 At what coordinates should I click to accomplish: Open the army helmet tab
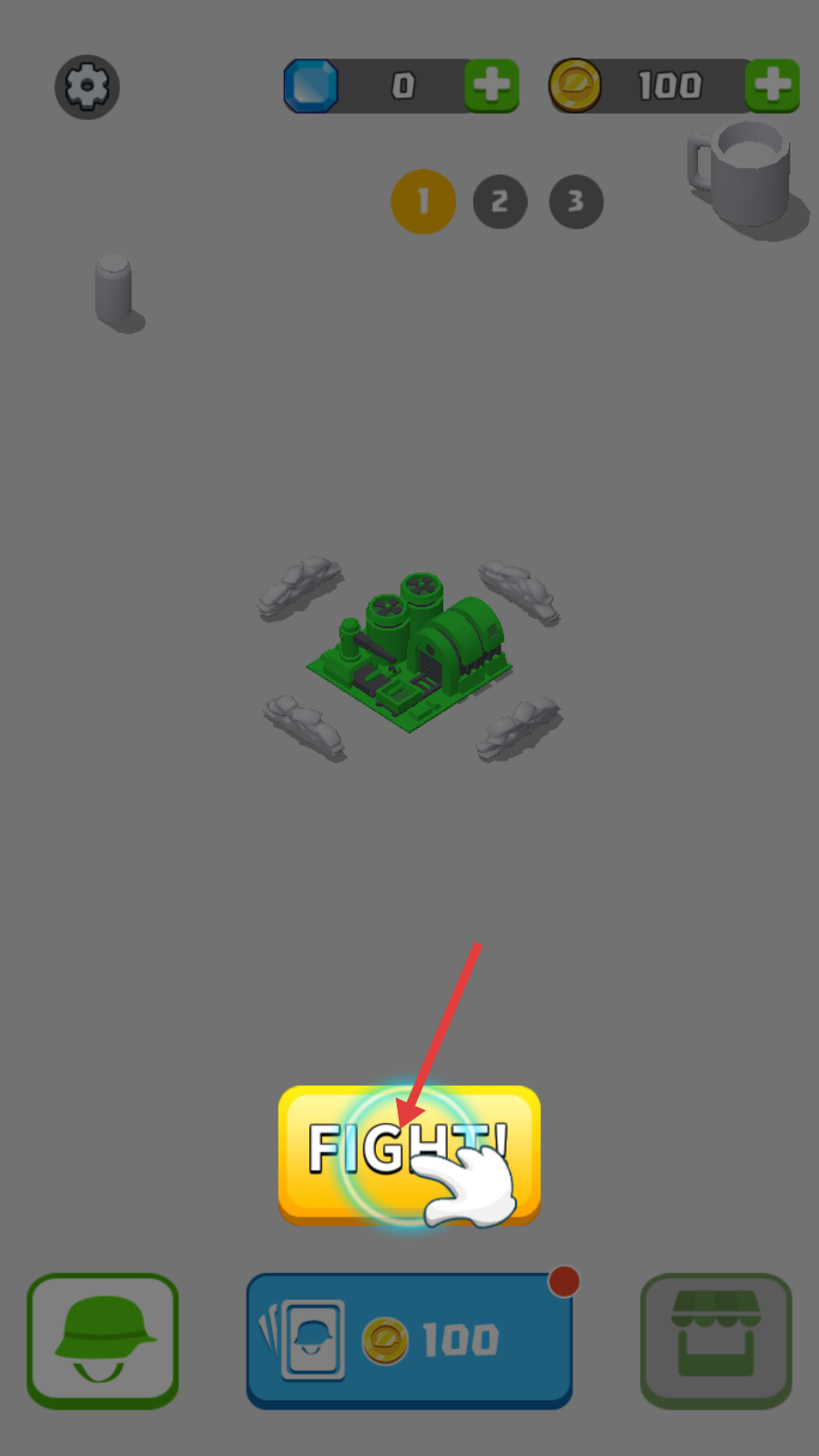pyautogui.click(x=103, y=1340)
